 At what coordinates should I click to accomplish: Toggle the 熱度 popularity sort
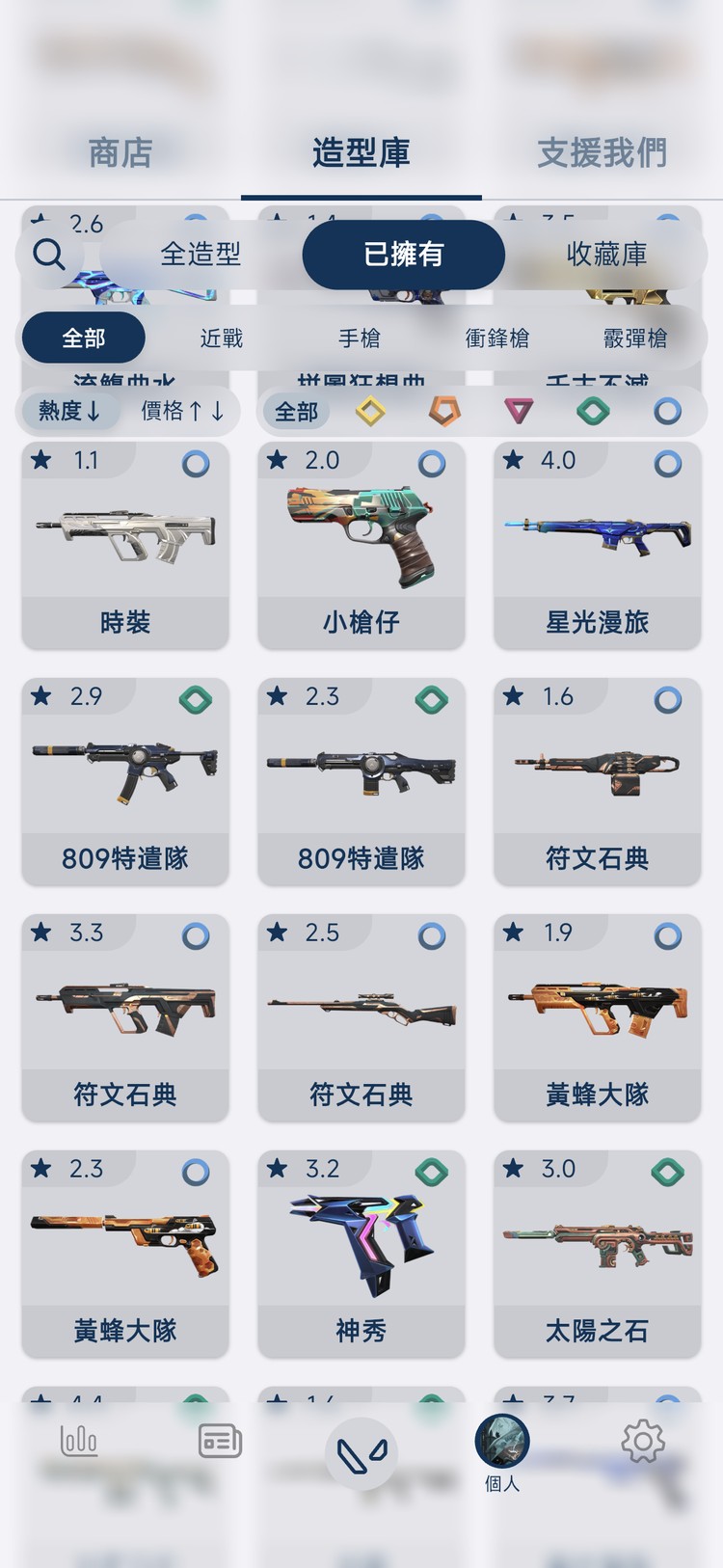[68, 411]
